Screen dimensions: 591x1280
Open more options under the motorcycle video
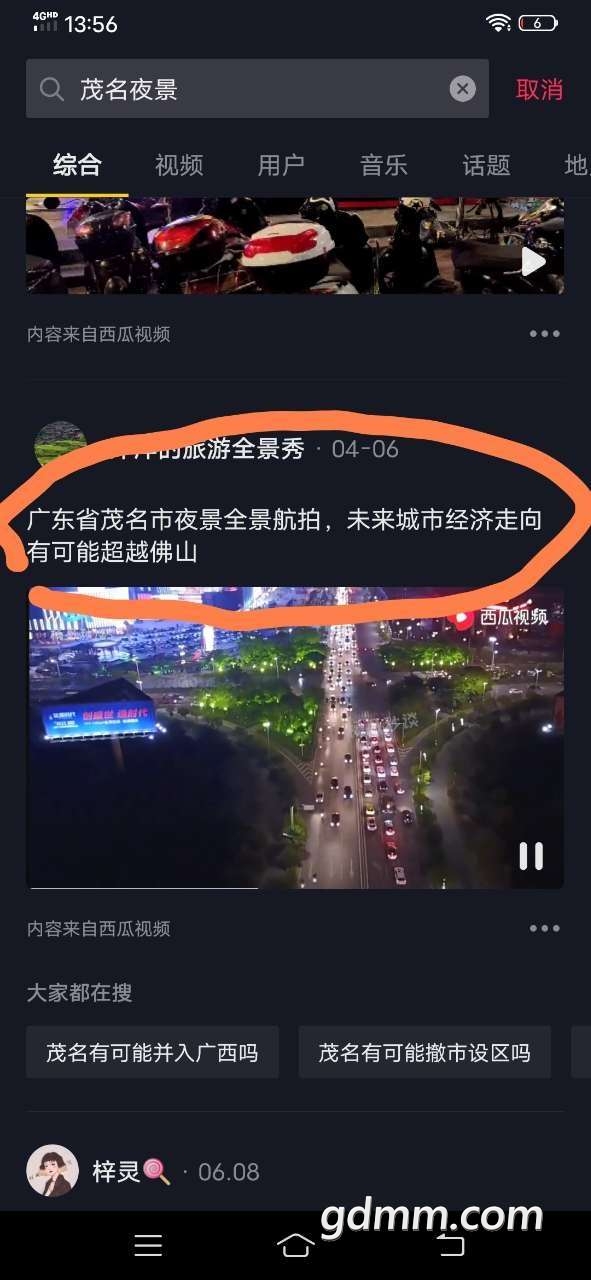[544, 334]
